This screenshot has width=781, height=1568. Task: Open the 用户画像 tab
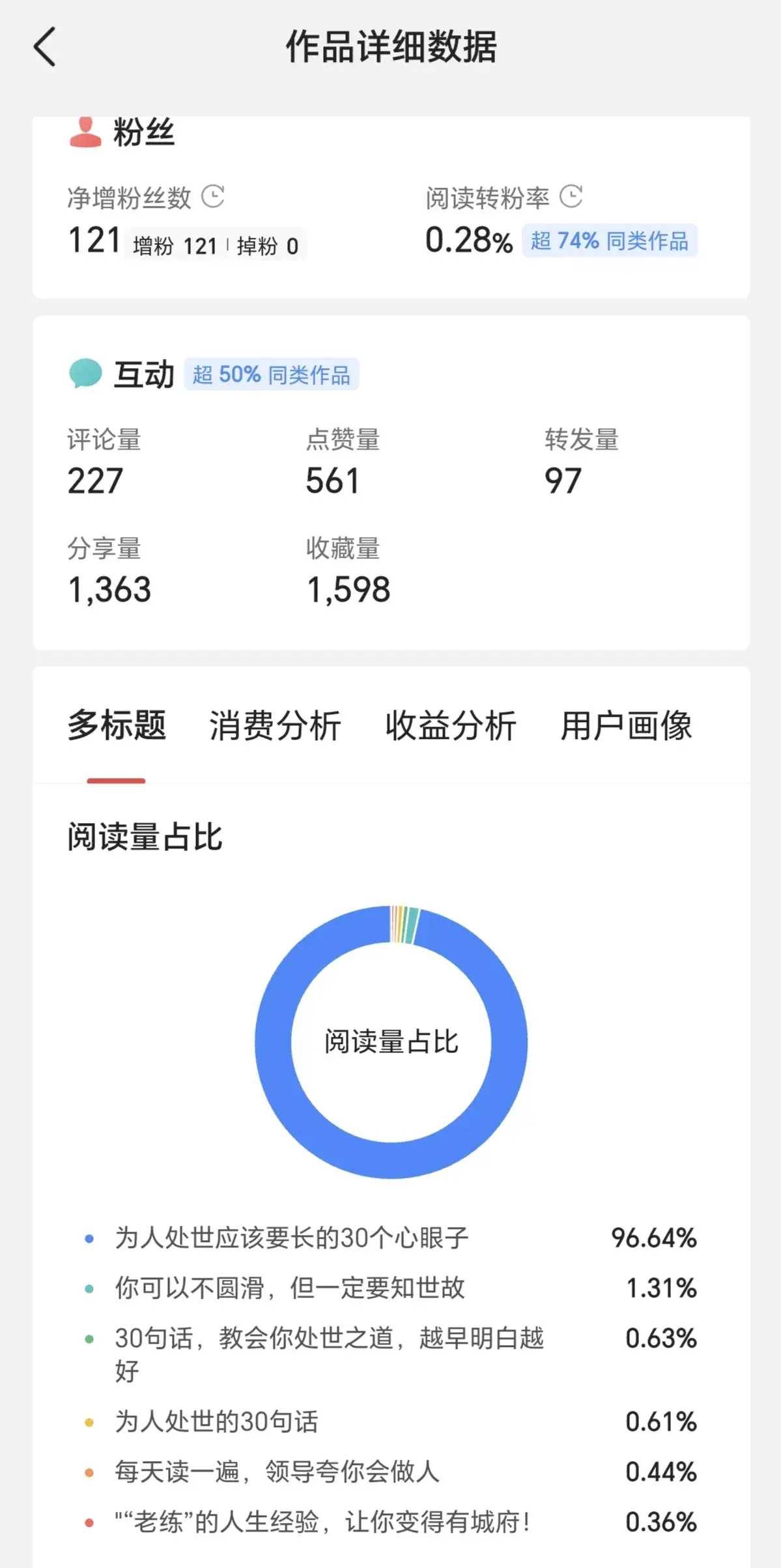[626, 726]
